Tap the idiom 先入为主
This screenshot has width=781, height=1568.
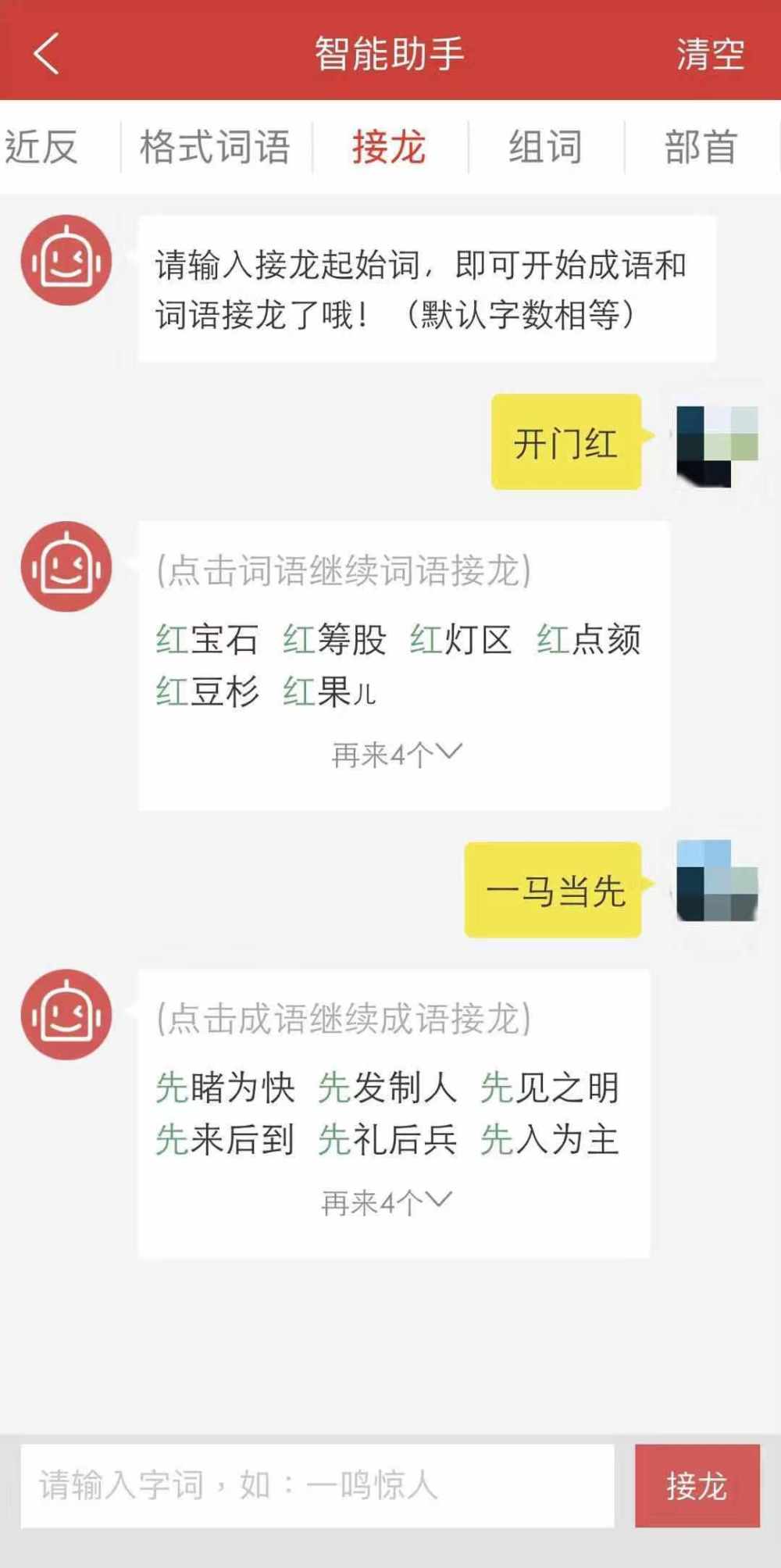pyautogui.click(x=550, y=1139)
